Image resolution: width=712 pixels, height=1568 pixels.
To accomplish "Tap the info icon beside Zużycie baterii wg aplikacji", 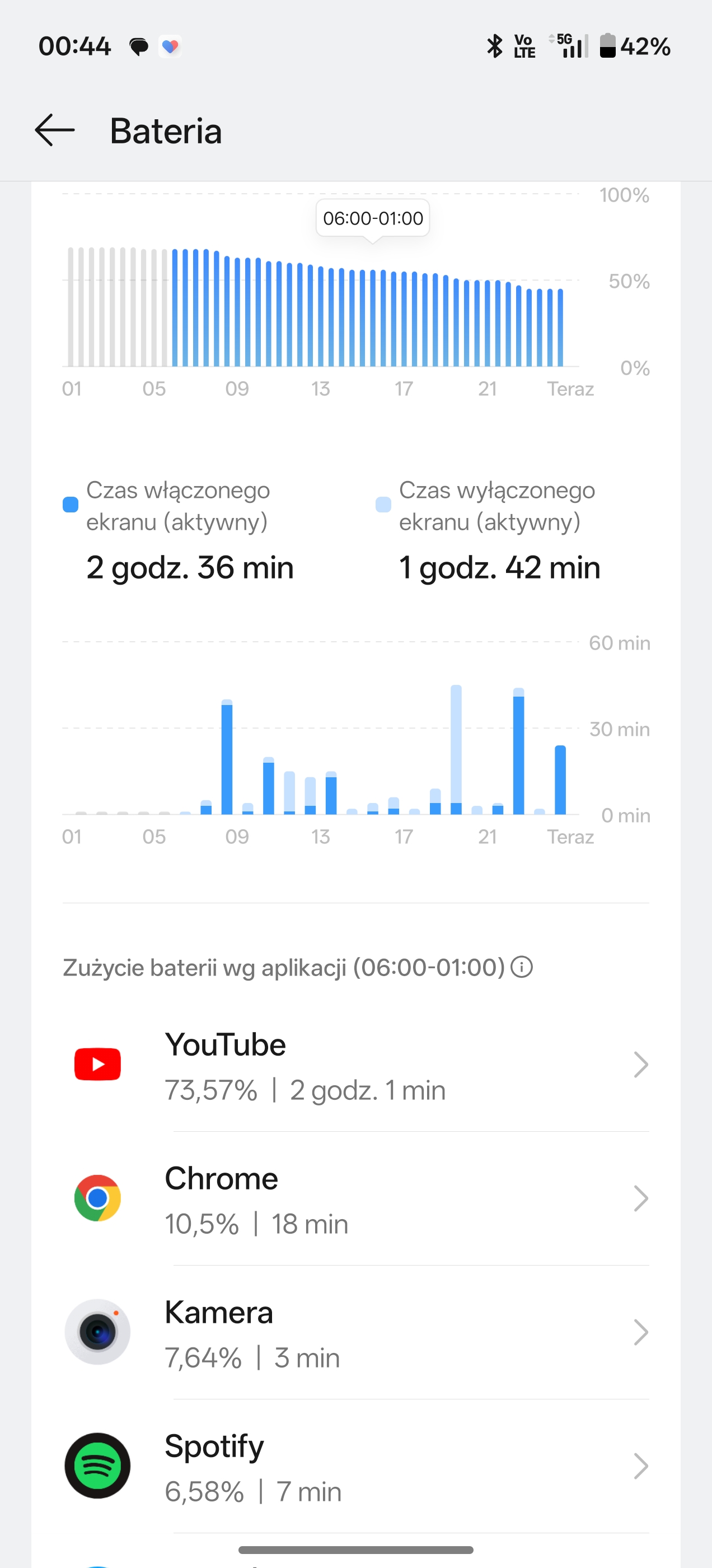I will 522,967.
